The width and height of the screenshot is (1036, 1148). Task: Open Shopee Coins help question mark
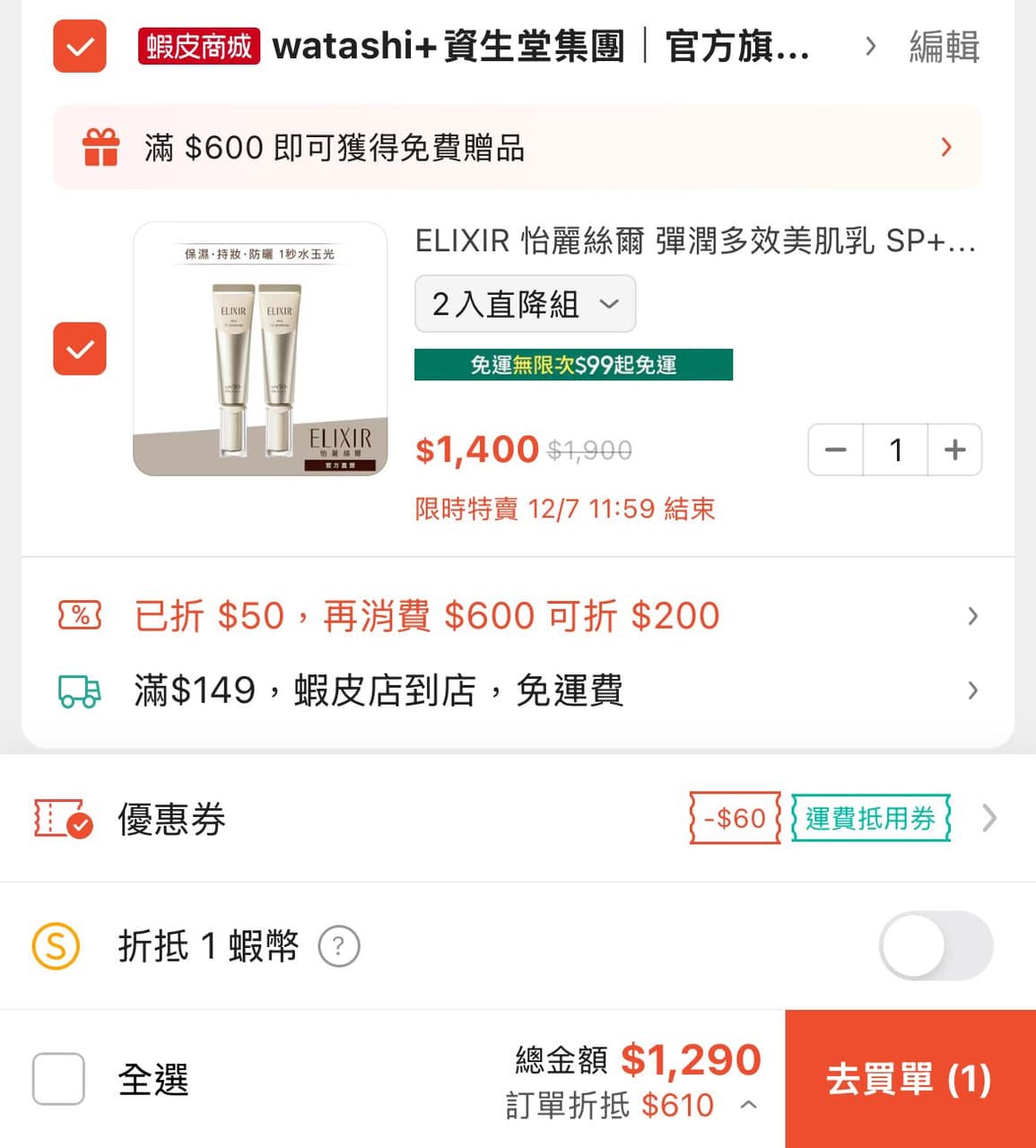tap(339, 946)
